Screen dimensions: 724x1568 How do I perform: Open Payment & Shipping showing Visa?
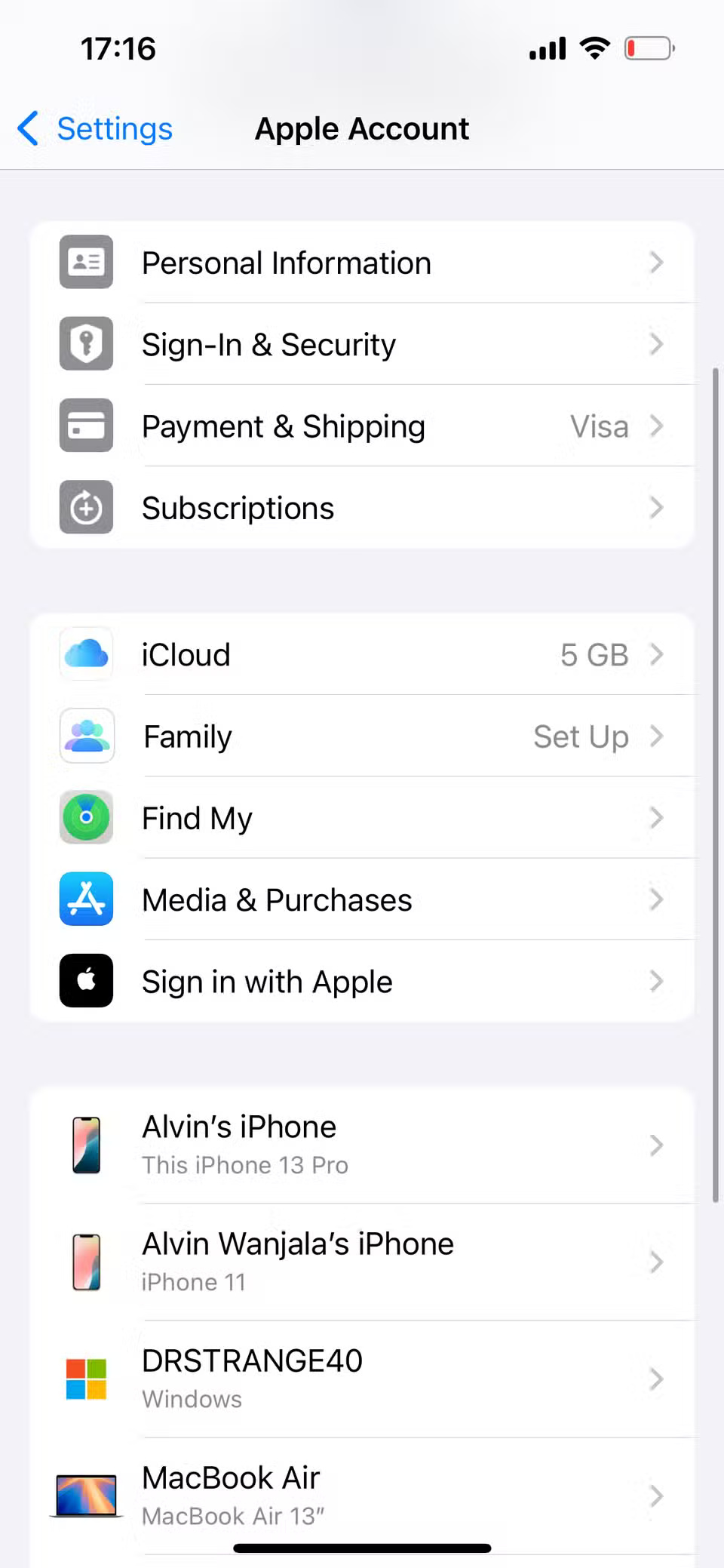point(362,426)
